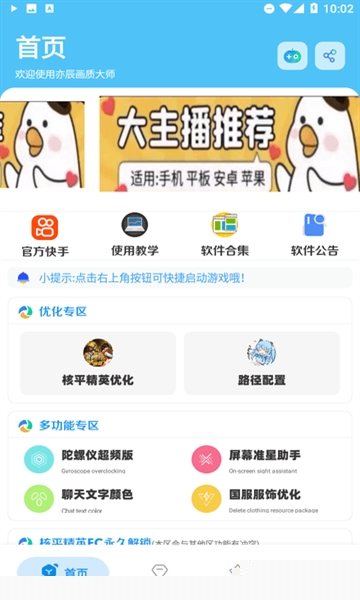Open 屏幕准星助手 feature

click(x=246, y=460)
